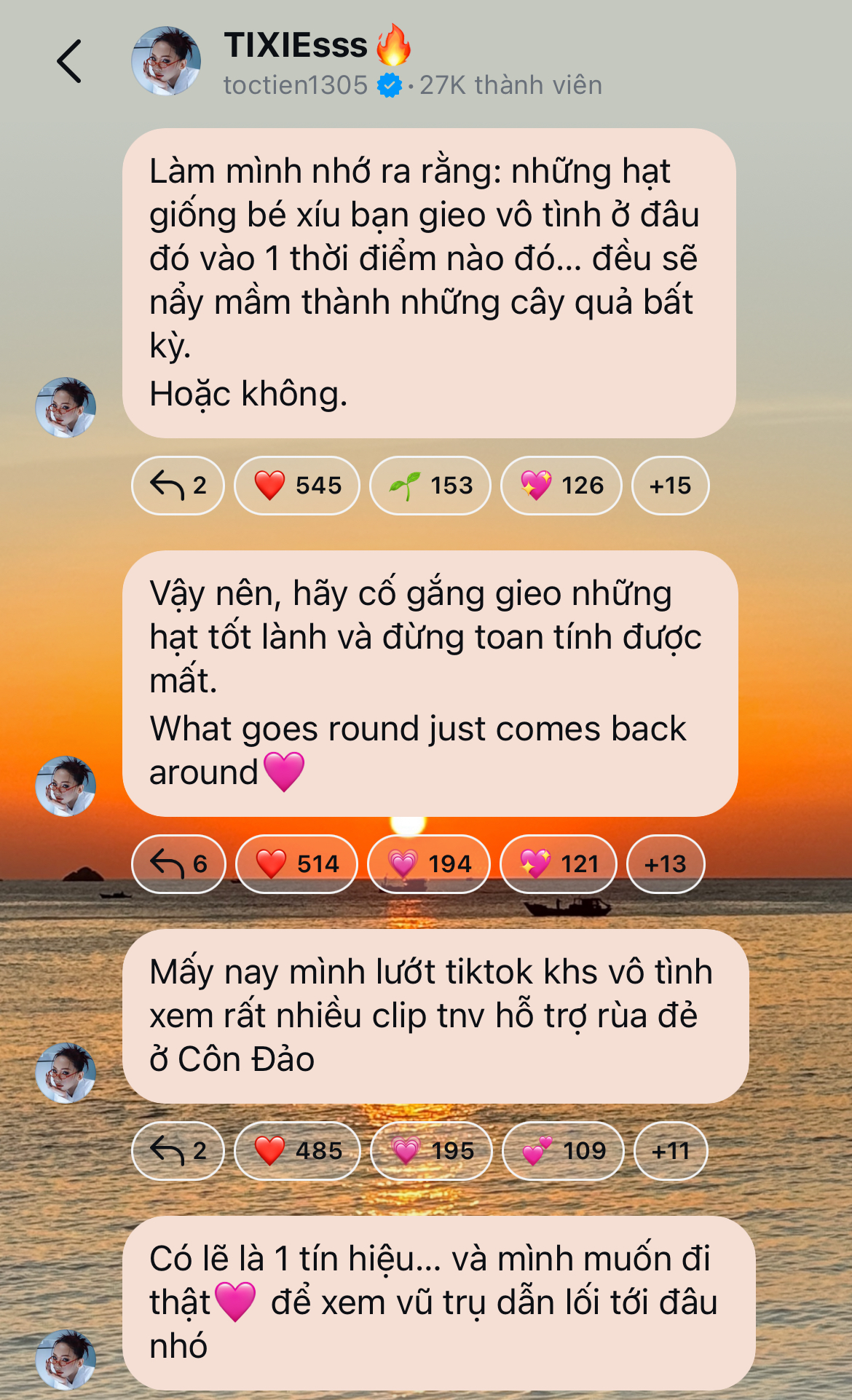React with the 514 red heart
This screenshot has width=852, height=1400.
(297, 864)
